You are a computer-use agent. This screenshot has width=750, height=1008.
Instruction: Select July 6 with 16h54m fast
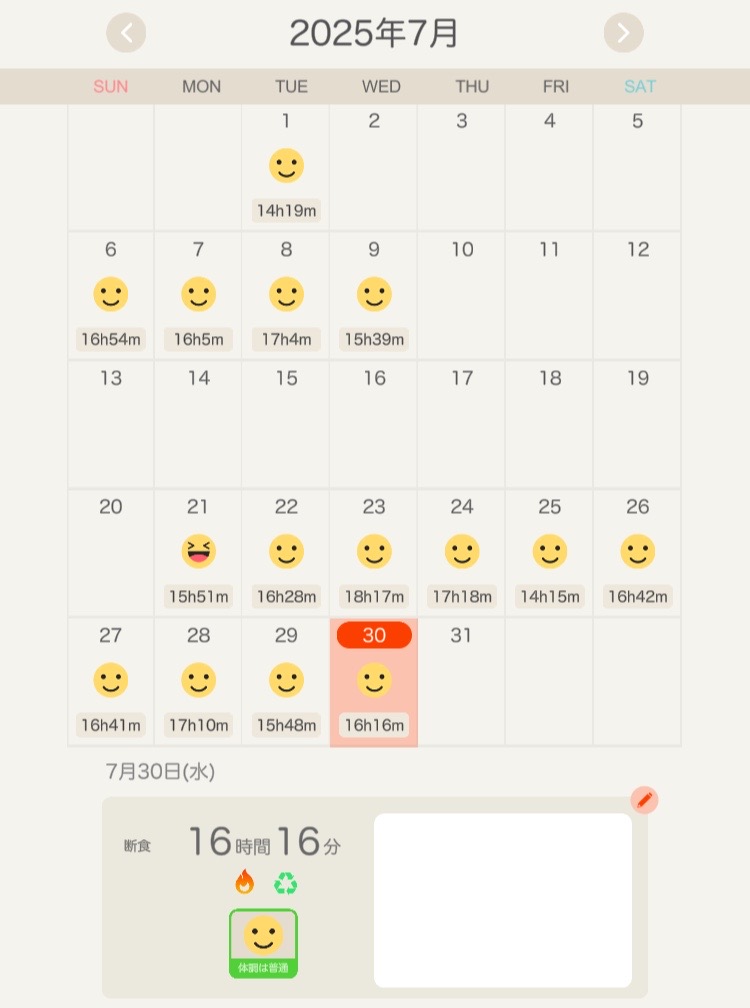111,295
